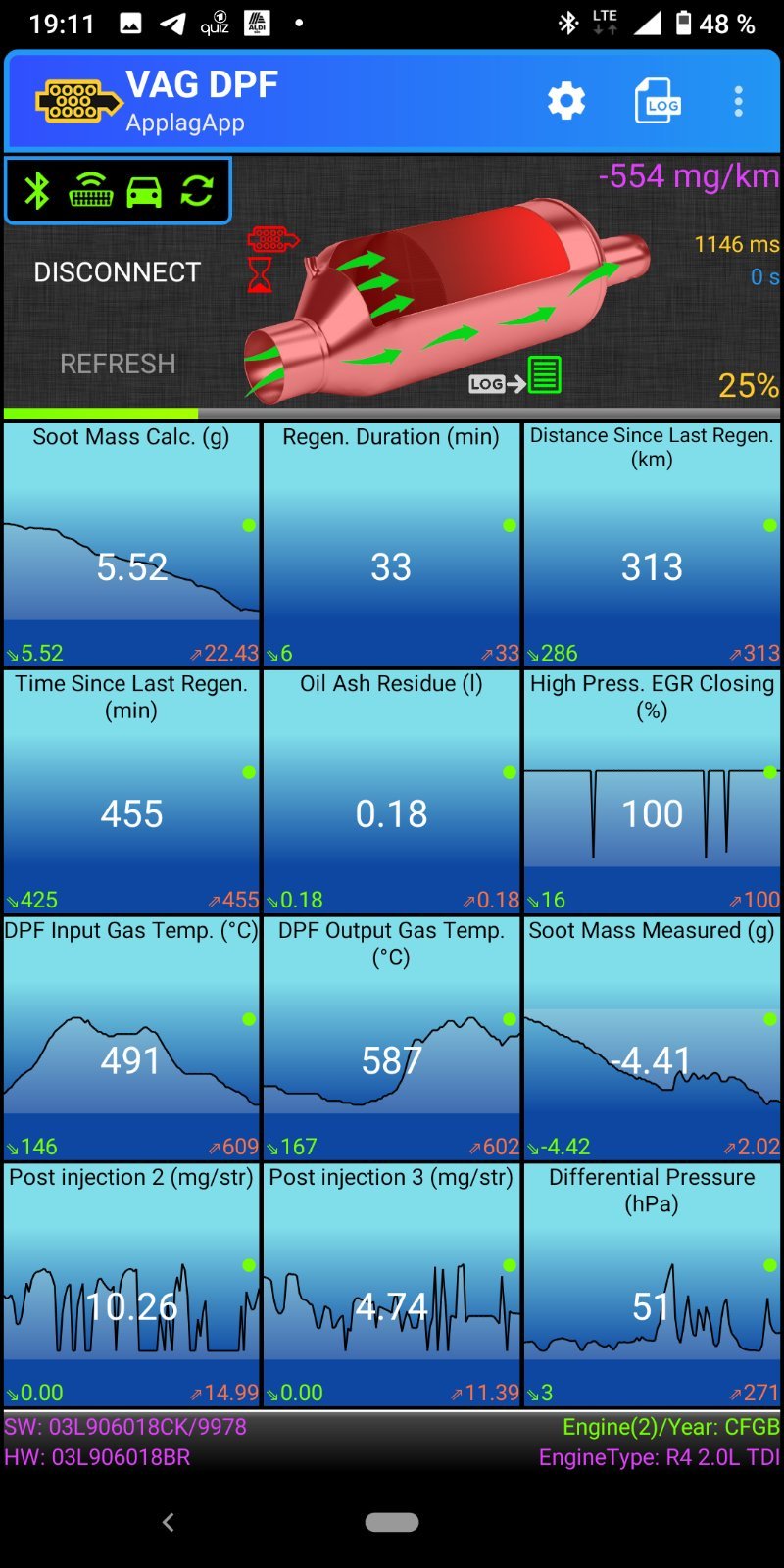Select the Post injection 2 tile
This screenshot has height=1568, width=784.
point(131,1285)
